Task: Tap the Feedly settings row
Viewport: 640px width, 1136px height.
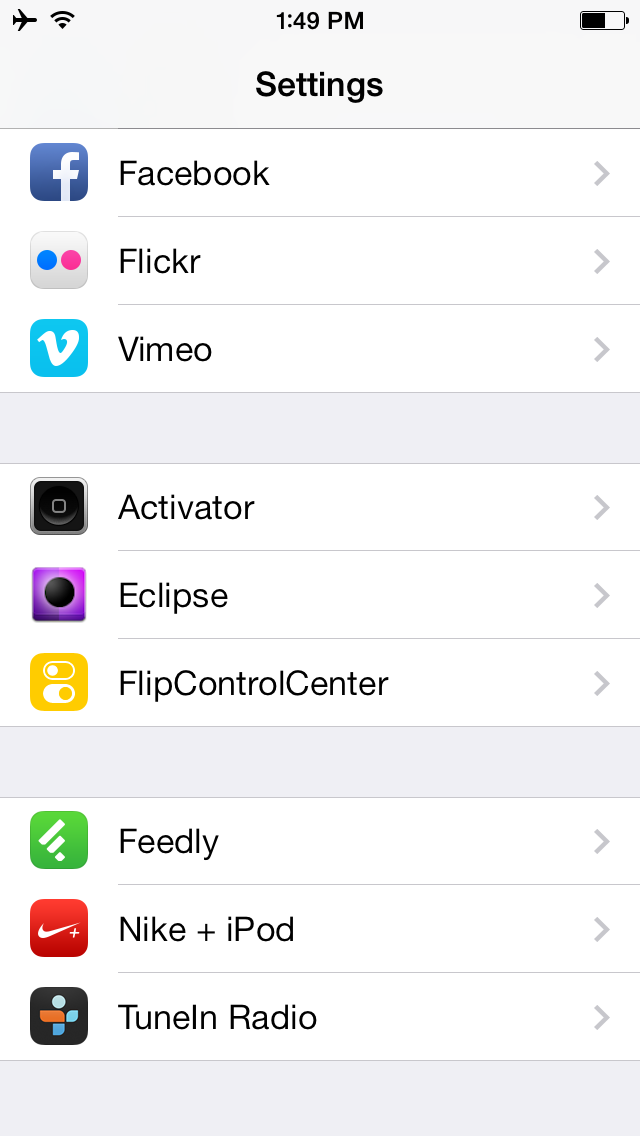Action: [320, 841]
